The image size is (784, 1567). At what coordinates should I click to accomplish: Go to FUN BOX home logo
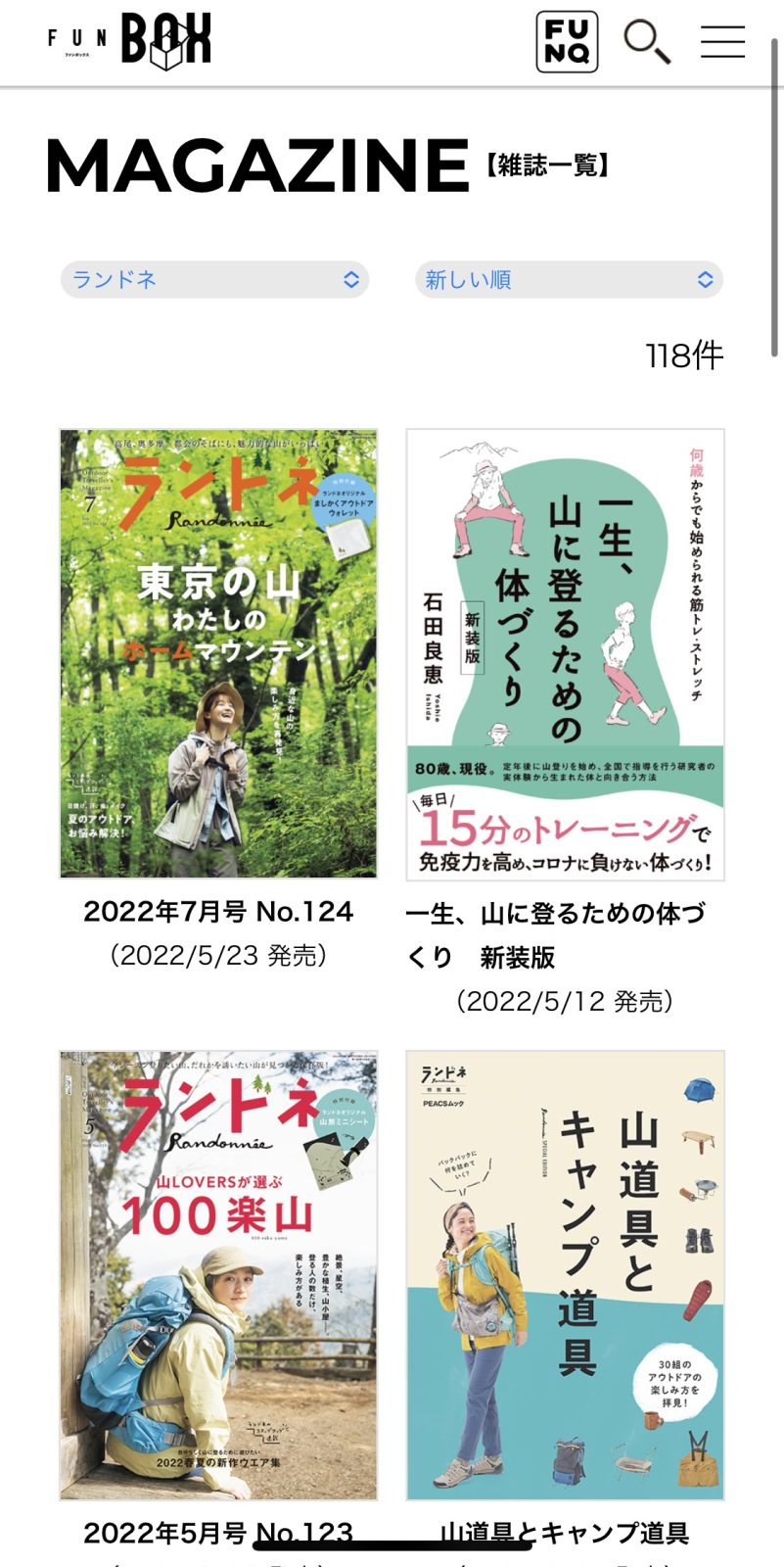pos(130,41)
